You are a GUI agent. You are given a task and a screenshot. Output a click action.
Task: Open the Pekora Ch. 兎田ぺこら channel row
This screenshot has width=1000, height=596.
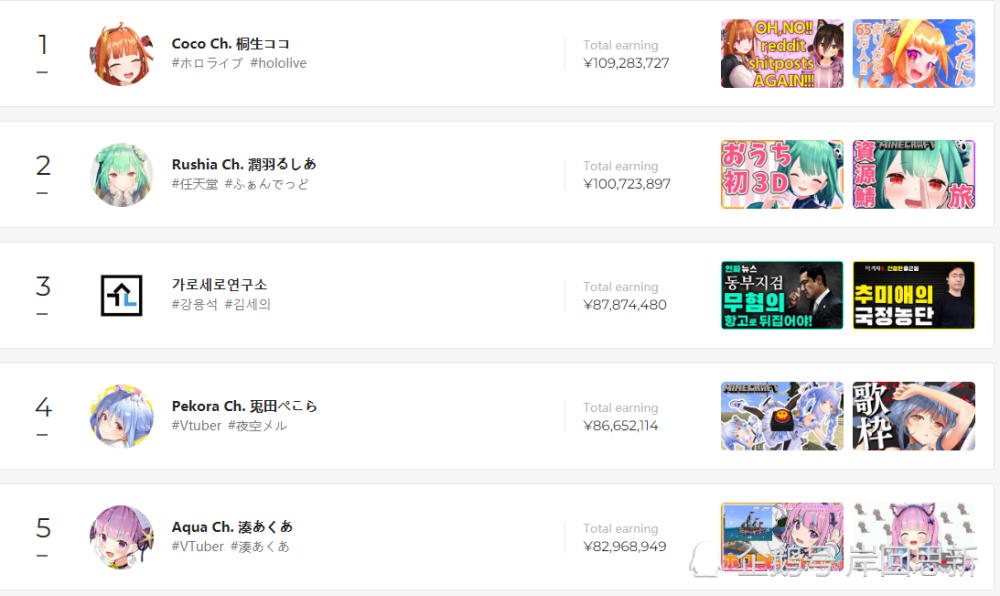[x=496, y=416]
